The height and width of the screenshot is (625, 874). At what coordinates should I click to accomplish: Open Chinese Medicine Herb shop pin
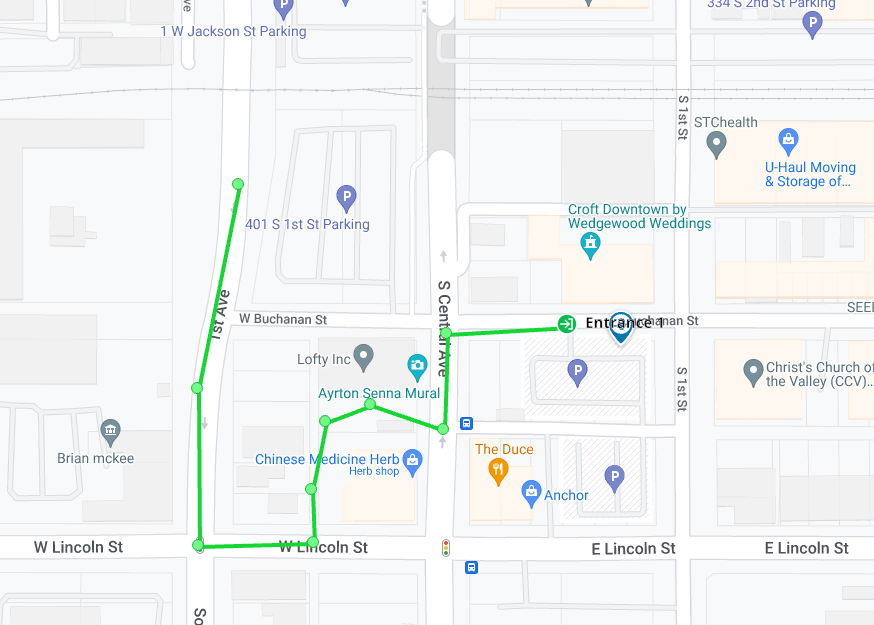(410, 459)
